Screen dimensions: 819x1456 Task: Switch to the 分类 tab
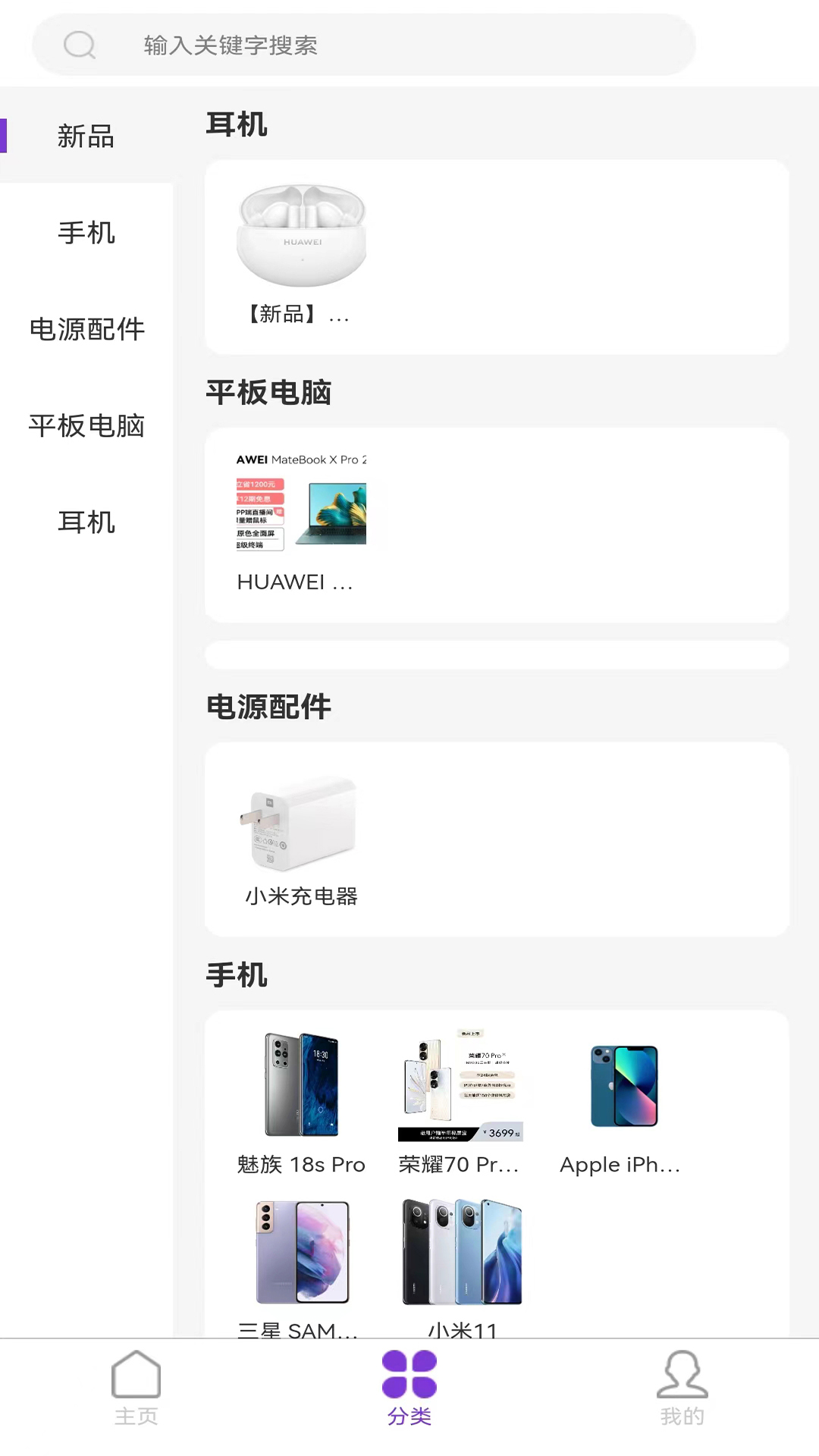click(x=409, y=1388)
